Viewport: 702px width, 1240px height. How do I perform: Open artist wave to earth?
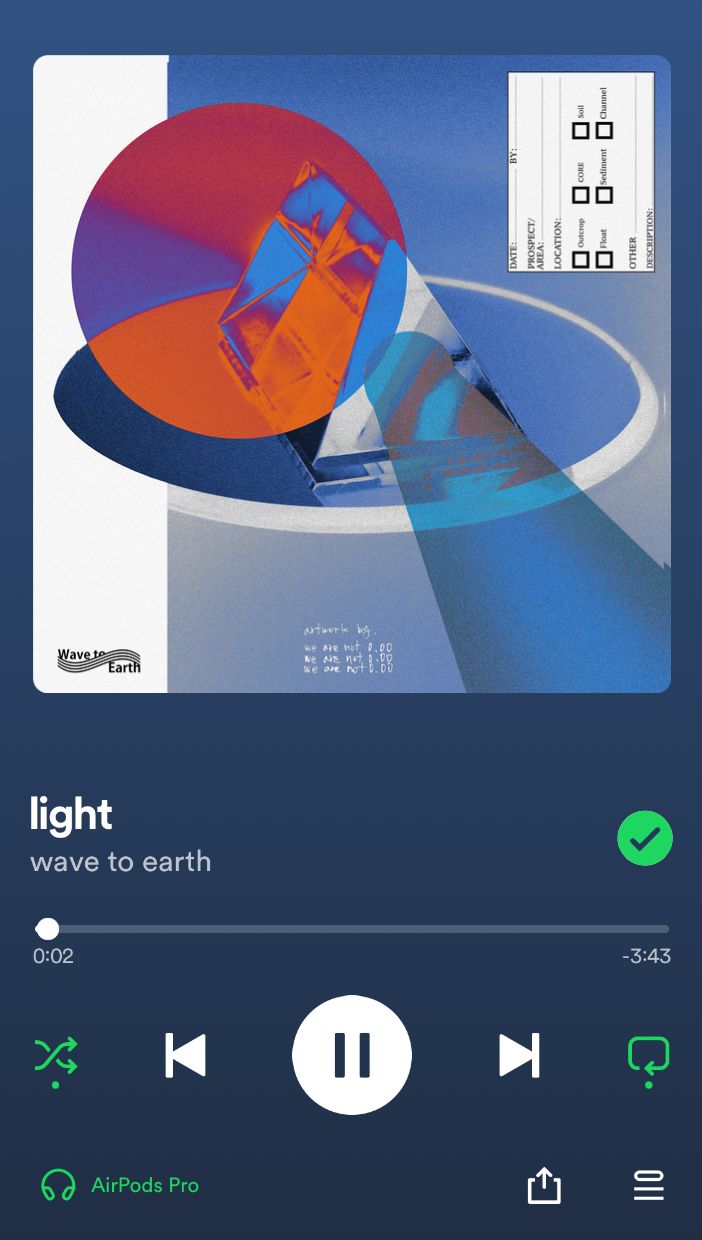(x=121, y=861)
